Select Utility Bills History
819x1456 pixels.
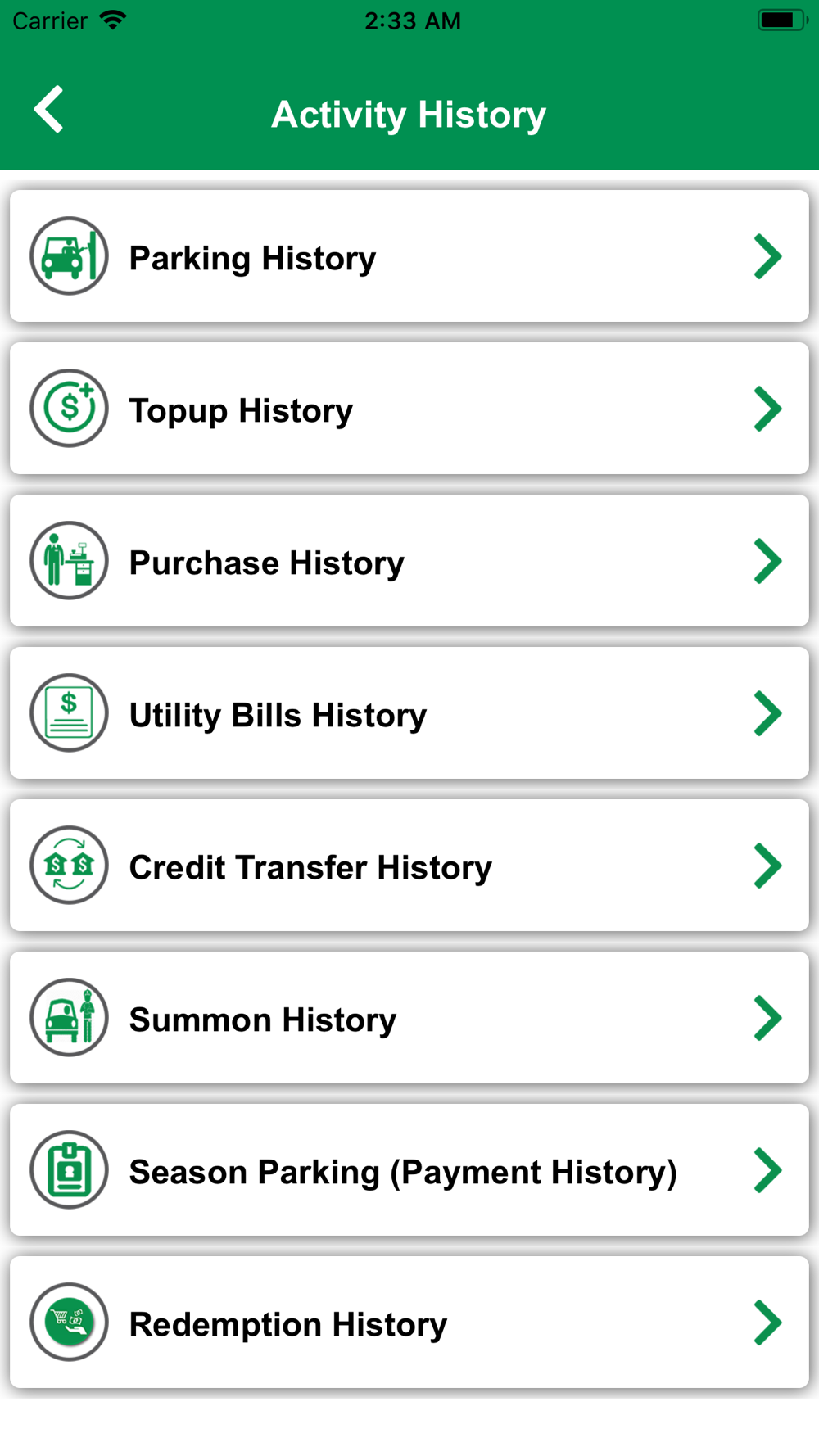pyautogui.click(x=409, y=713)
